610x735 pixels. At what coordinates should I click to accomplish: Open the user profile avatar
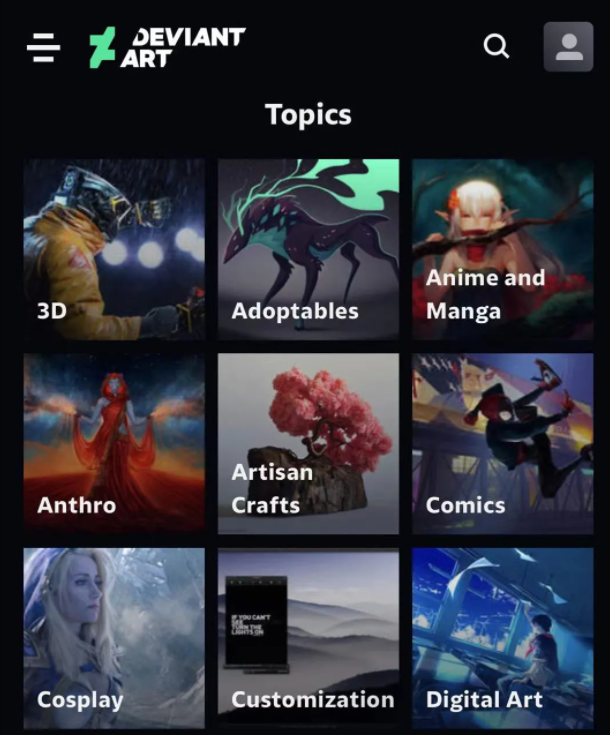(x=568, y=47)
